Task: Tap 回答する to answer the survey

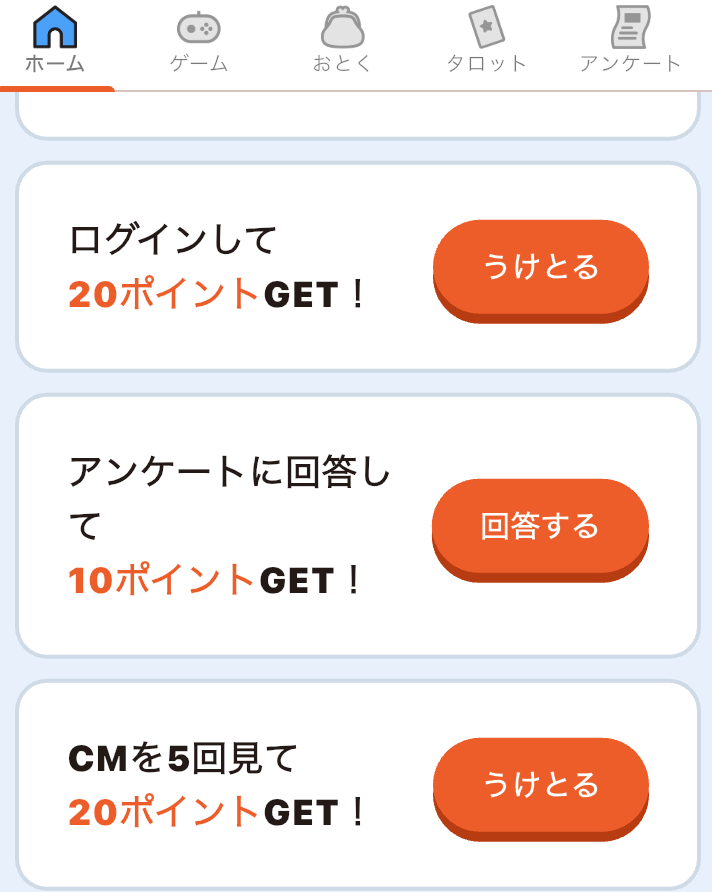Action: (541, 526)
